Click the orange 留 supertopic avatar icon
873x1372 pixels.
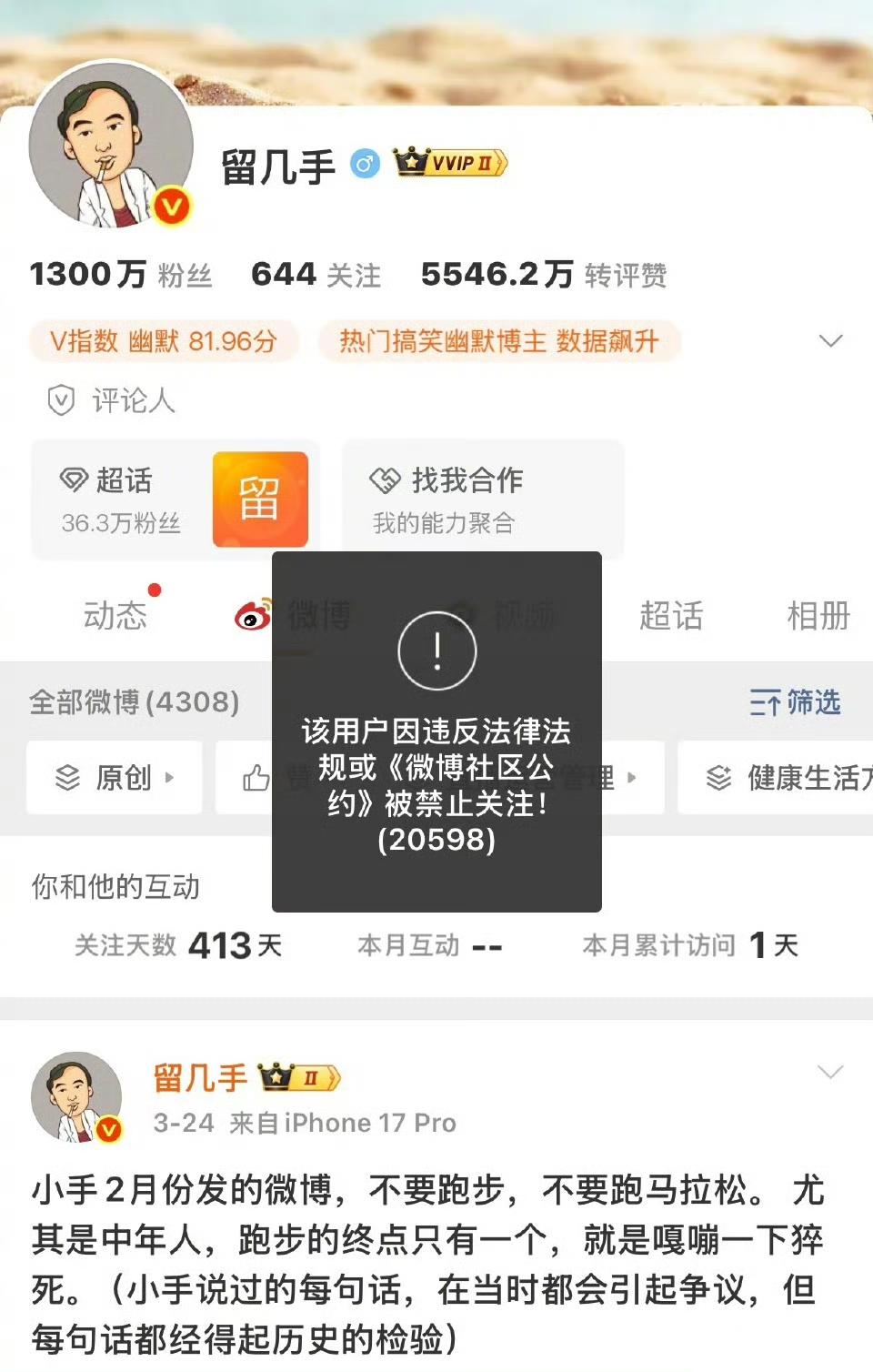coord(261,499)
